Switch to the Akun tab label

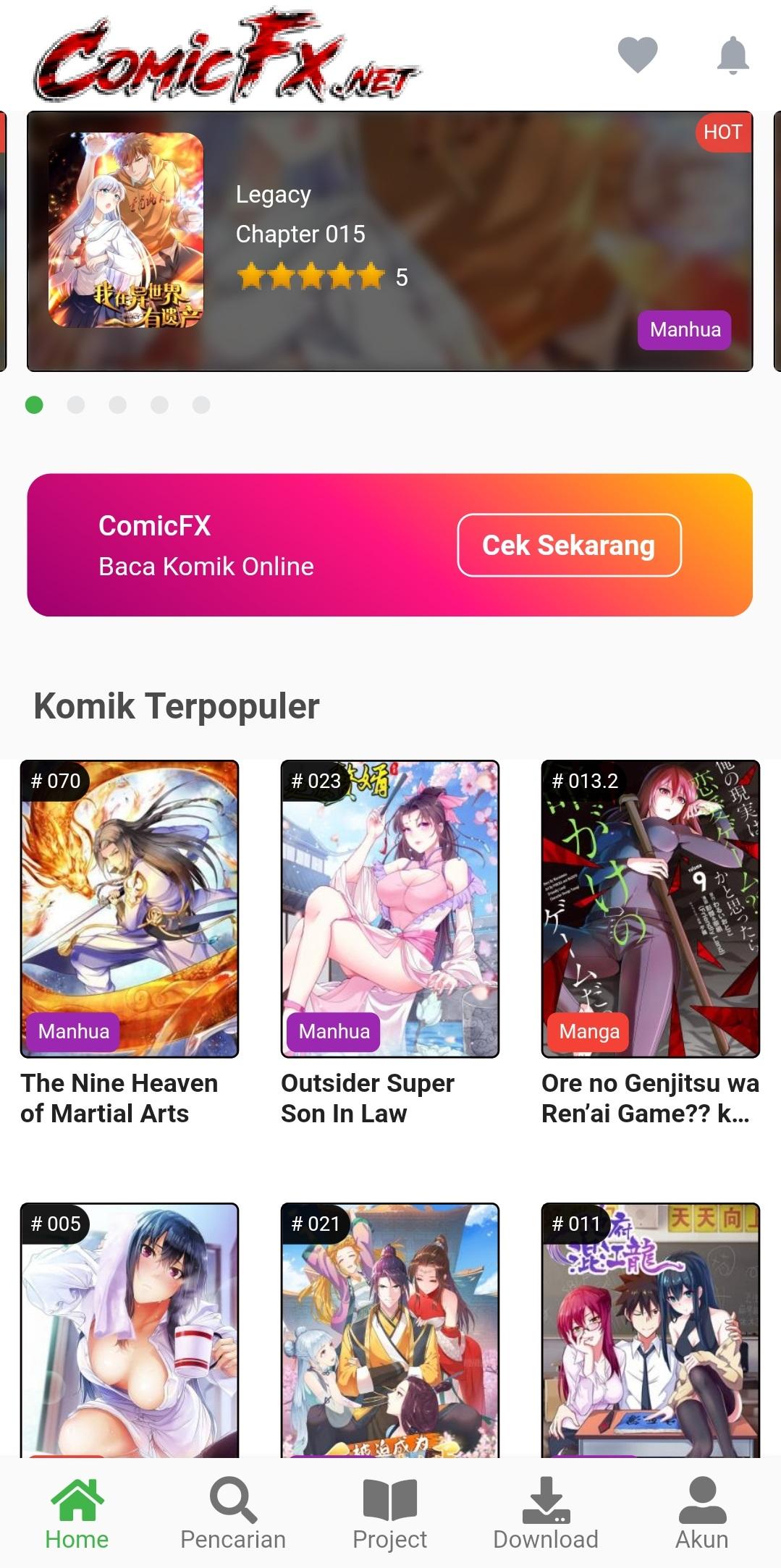tap(703, 1538)
